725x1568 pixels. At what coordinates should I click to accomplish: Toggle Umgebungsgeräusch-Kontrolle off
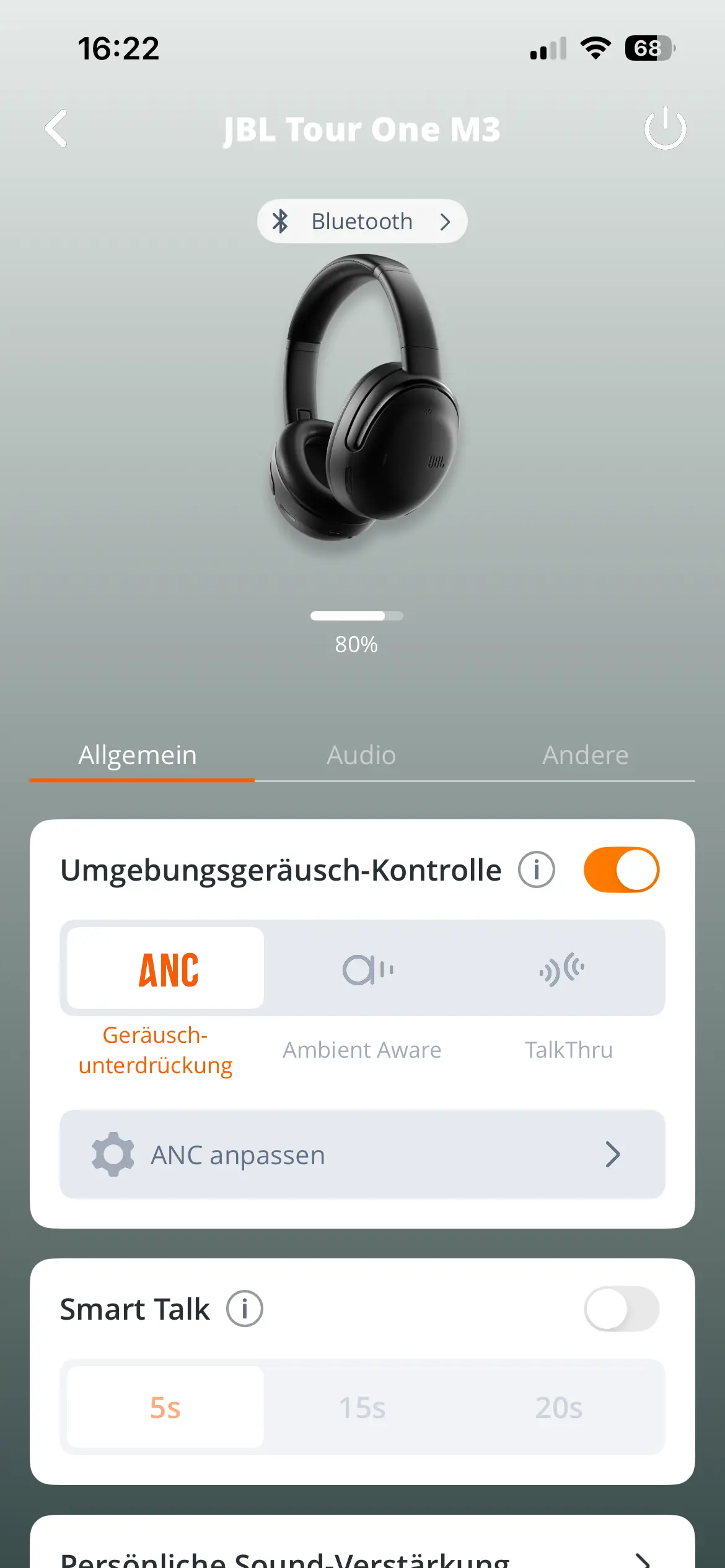(x=621, y=869)
